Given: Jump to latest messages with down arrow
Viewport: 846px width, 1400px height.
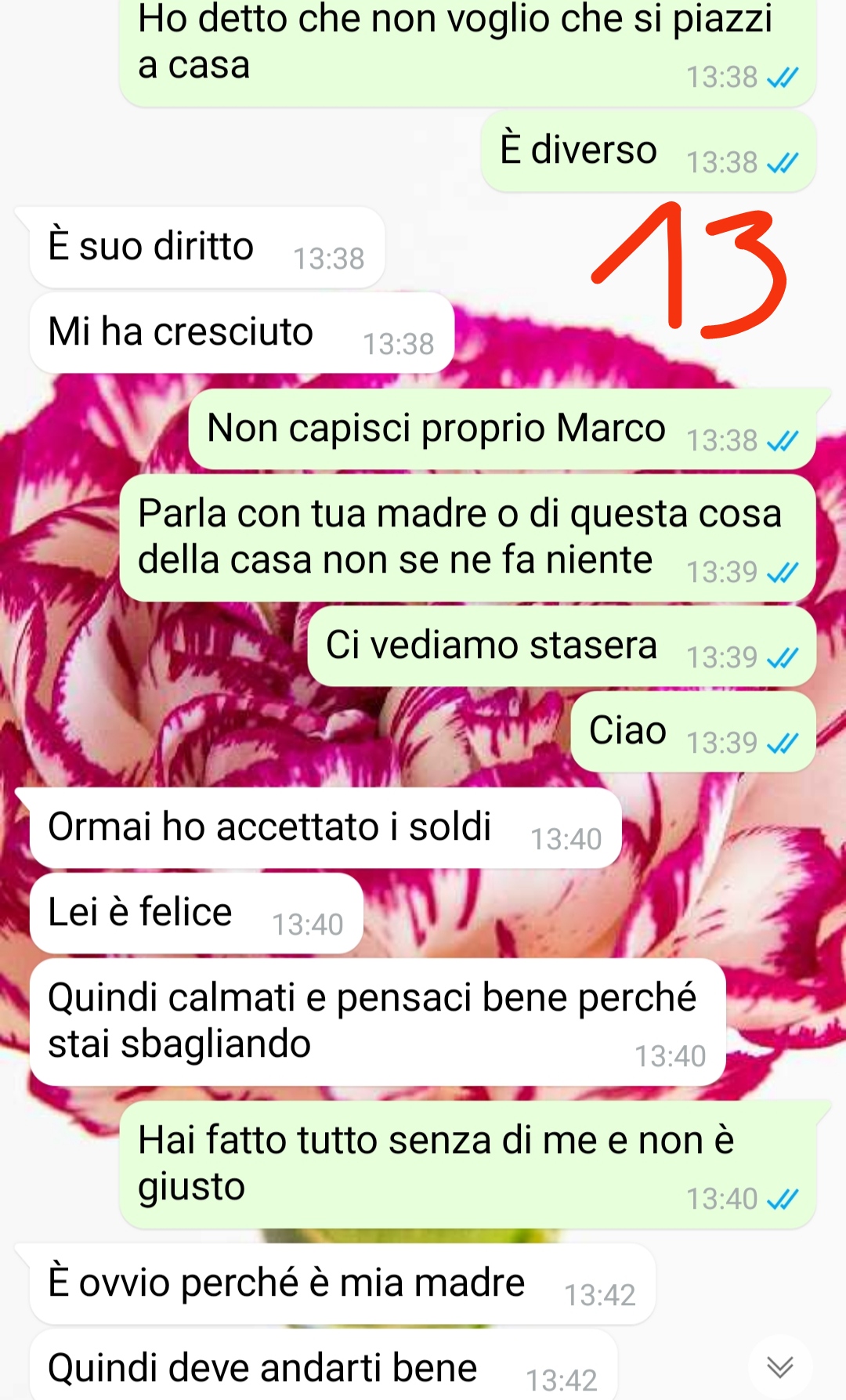Looking at the screenshot, I should point(780,1366).
